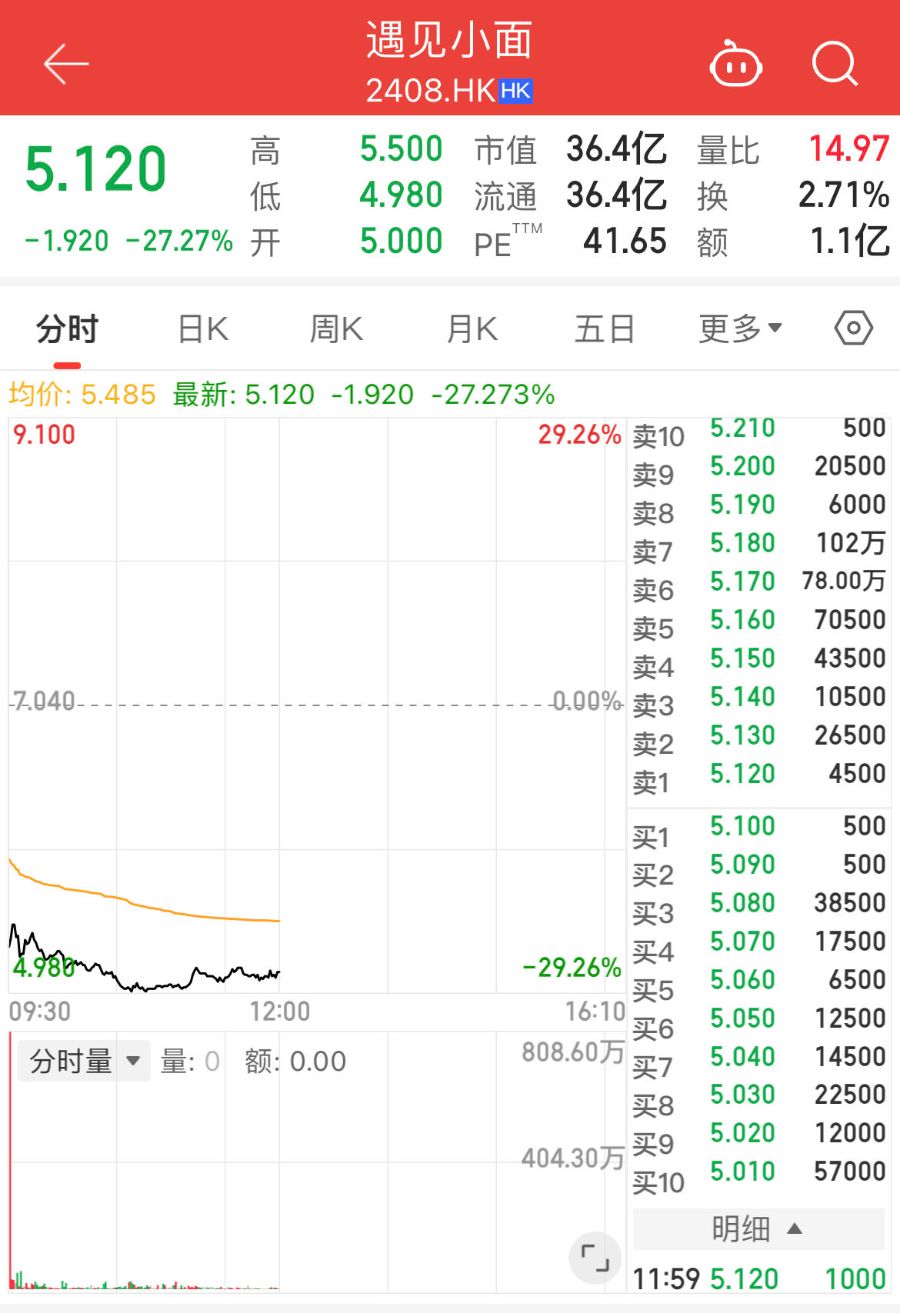The width and height of the screenshot is (900, 1313).
Task: Click the HK market badge beside 2408.HK
Action: point(516,91)
